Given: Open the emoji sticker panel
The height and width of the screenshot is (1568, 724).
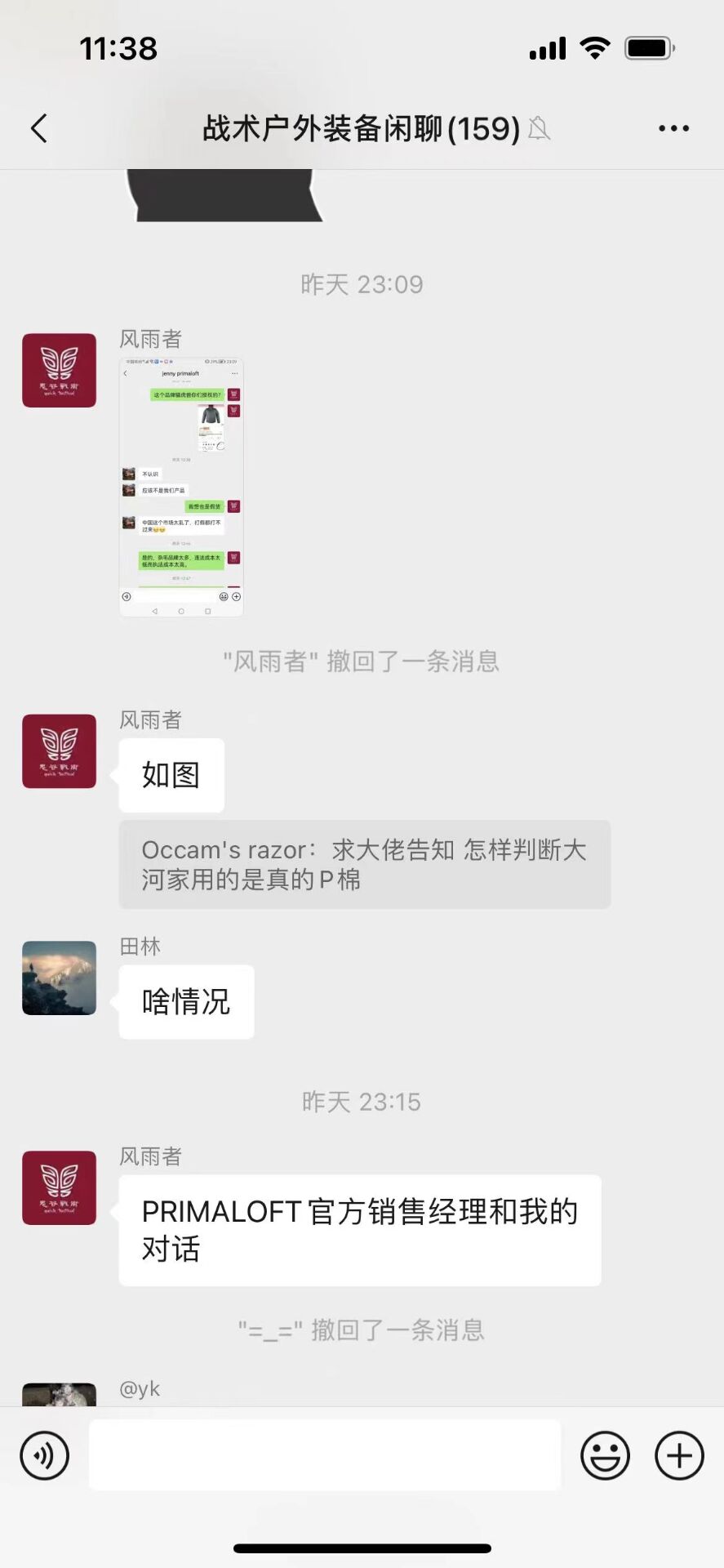Looking at the screenshot, I should [605, 1454].
